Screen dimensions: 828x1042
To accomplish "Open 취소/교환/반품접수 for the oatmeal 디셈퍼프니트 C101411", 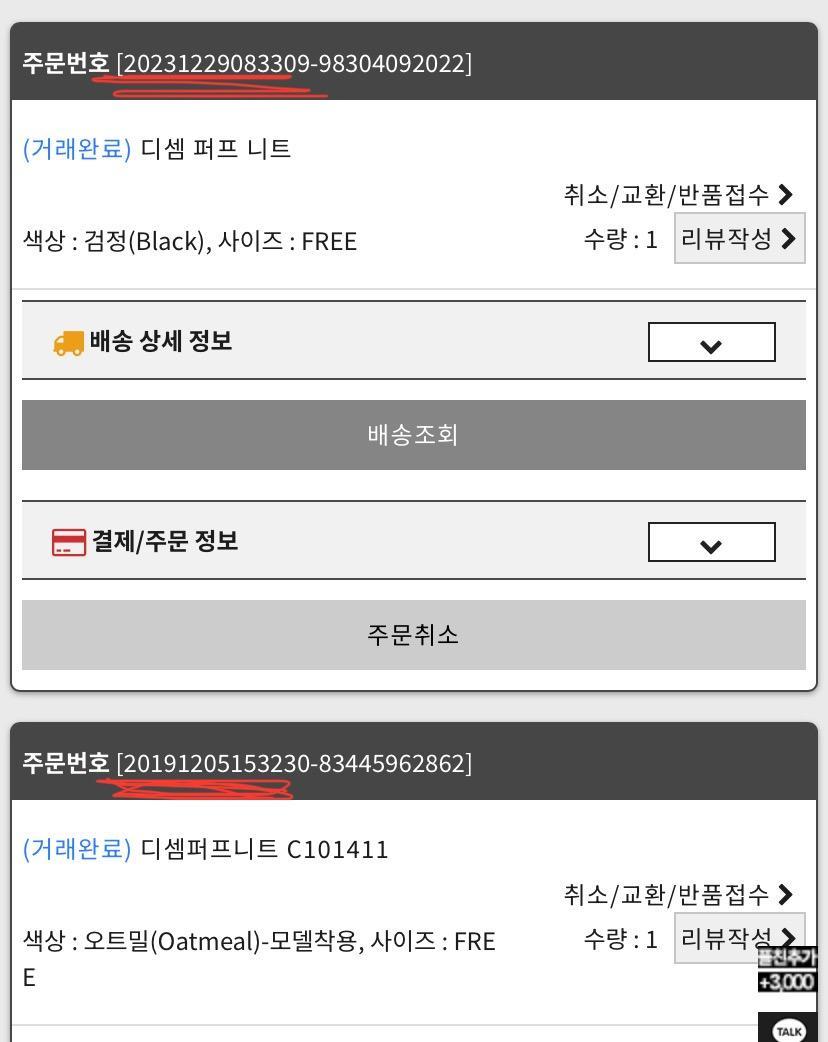I will coord(678,894).
